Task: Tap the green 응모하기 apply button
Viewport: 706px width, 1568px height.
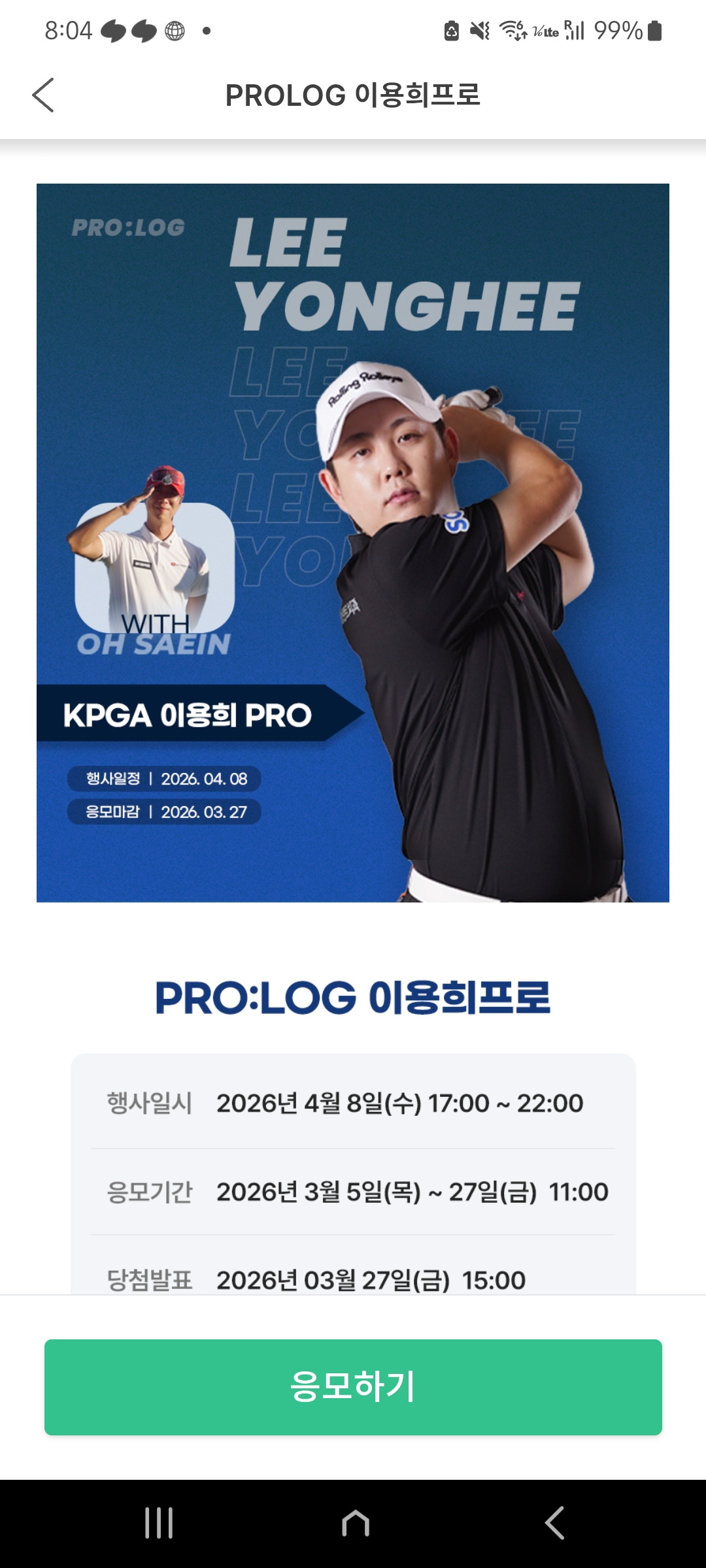Action: pyautogui.click(x=353, y=1386)
